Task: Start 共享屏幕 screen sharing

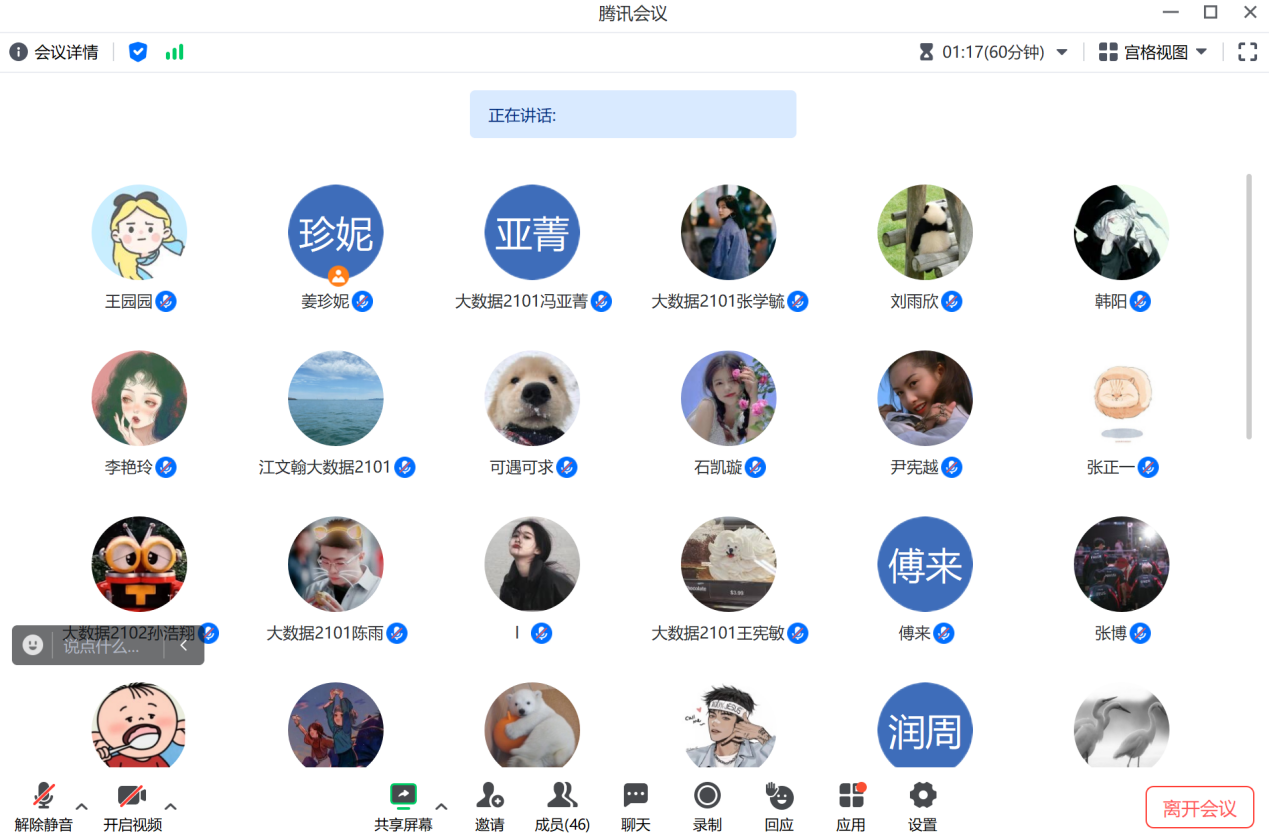Action: pos(403,805)
